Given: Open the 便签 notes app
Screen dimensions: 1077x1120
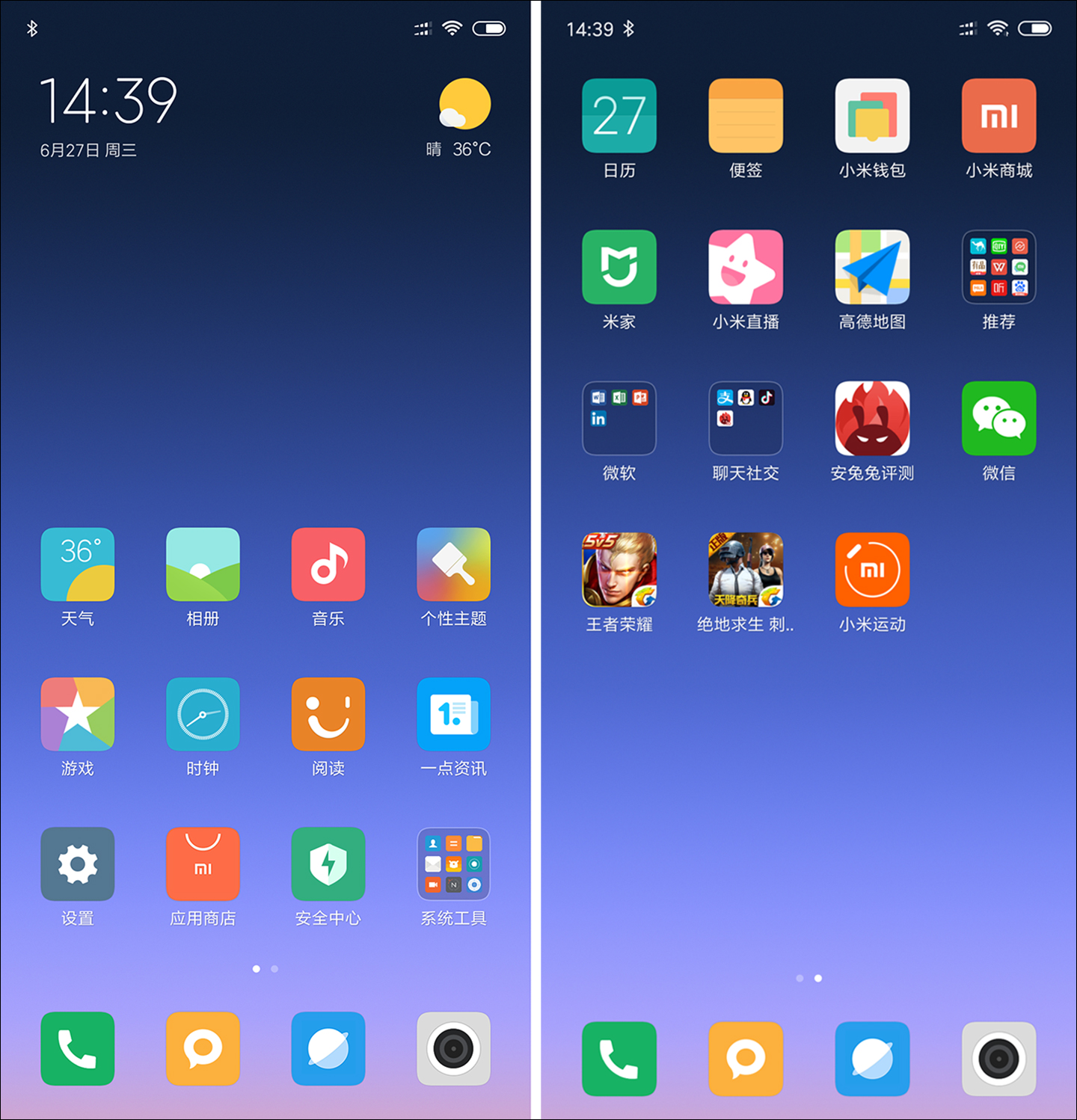Looking at the screenshot, I should 746,116.
